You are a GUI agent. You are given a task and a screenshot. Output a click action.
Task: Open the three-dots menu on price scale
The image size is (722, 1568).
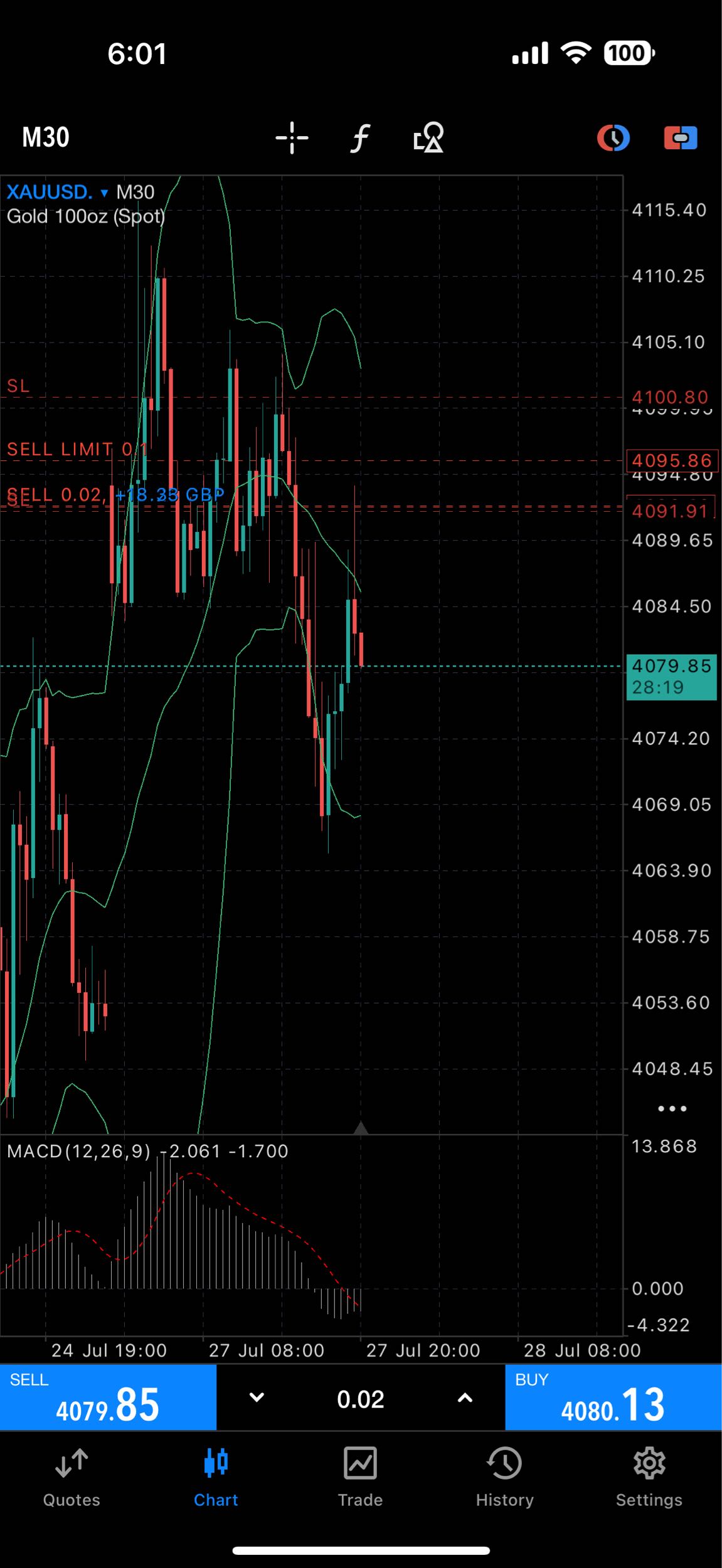672,1109
